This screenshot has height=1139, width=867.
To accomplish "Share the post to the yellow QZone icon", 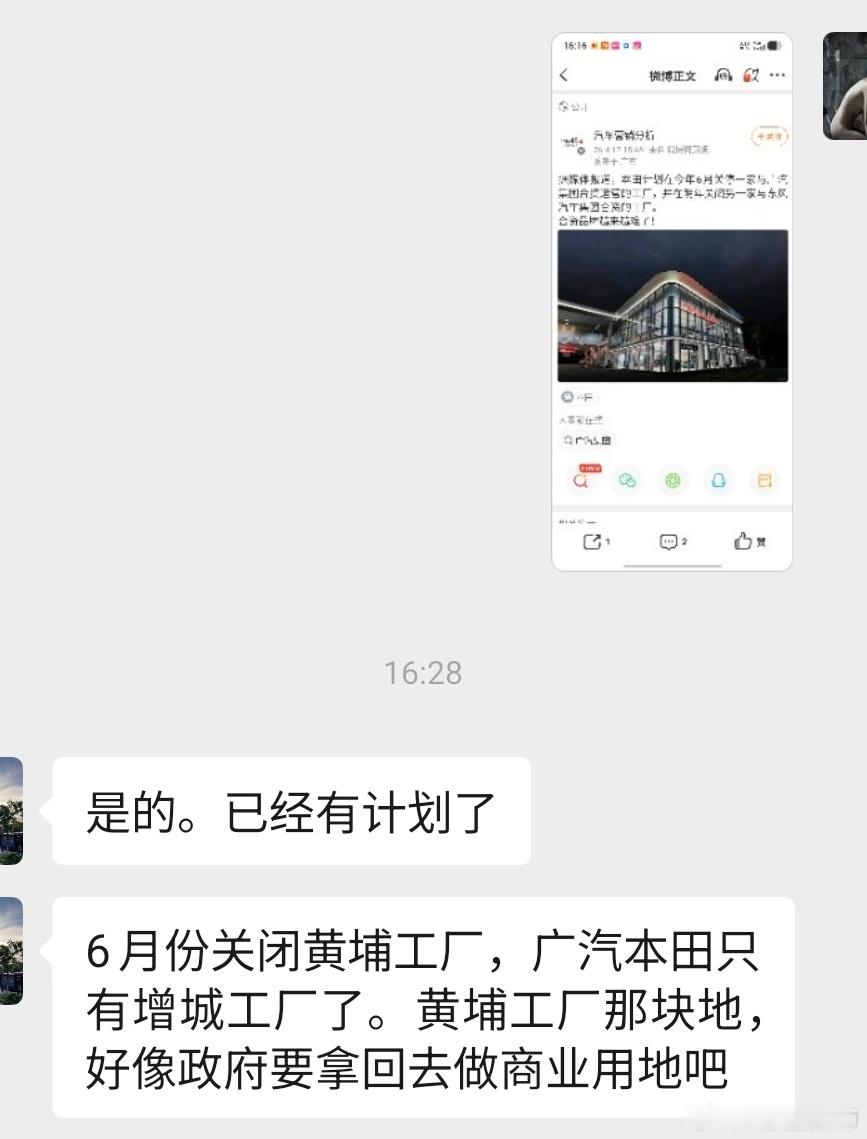I will click(765, 479).
